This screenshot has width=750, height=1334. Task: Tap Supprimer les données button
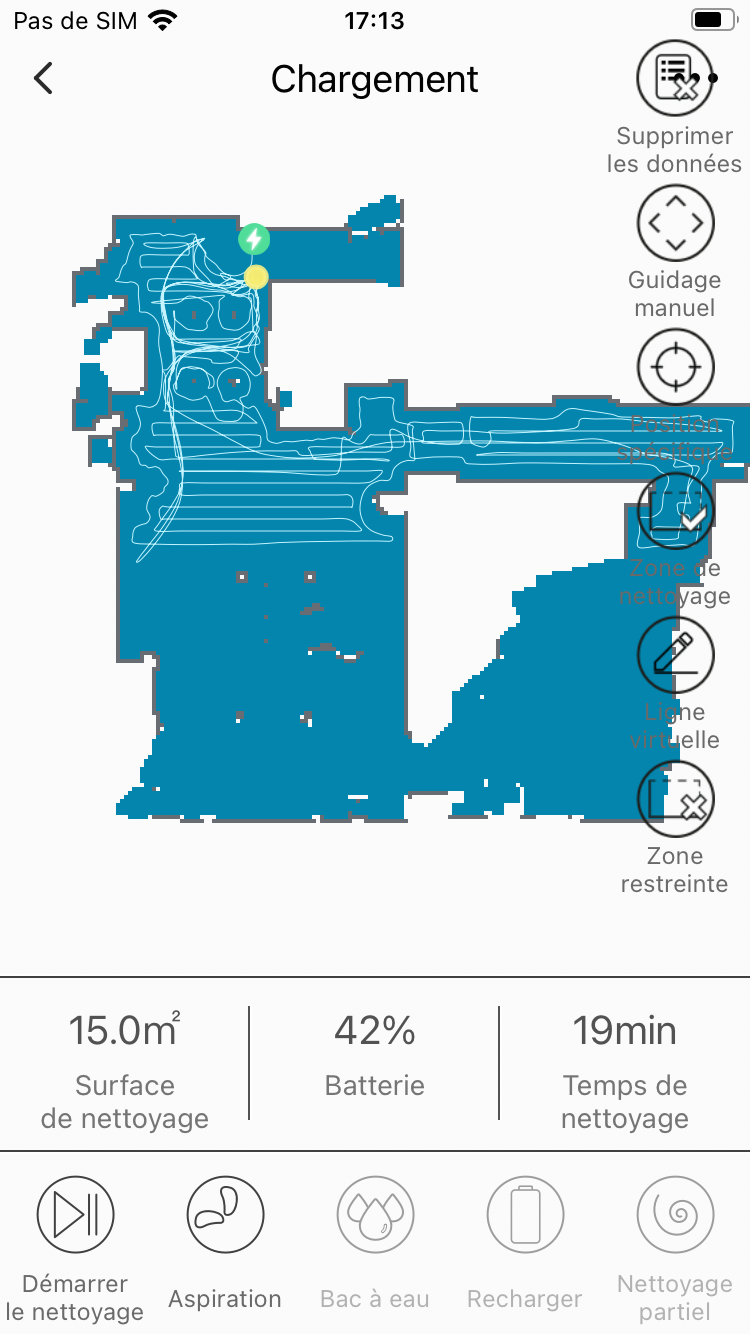675,79
